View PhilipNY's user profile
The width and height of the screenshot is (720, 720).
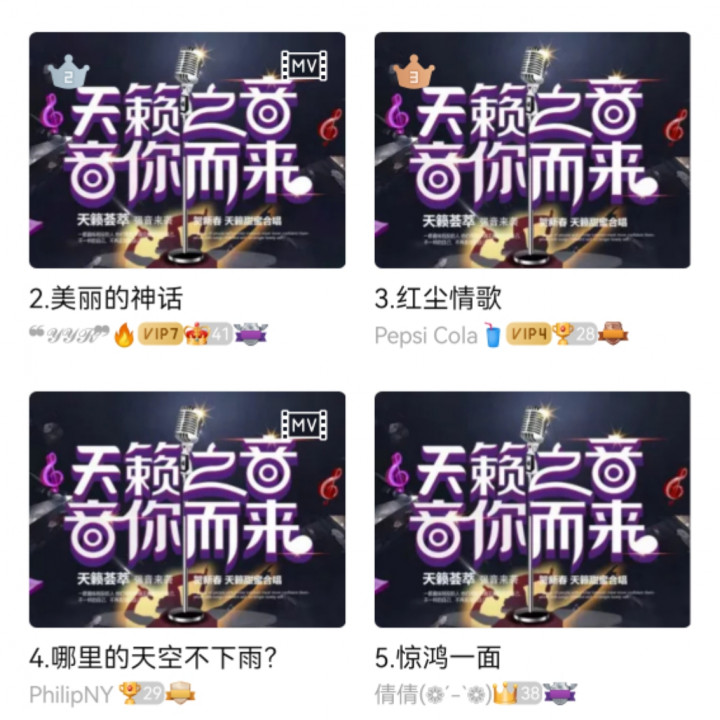click(70, 693)
